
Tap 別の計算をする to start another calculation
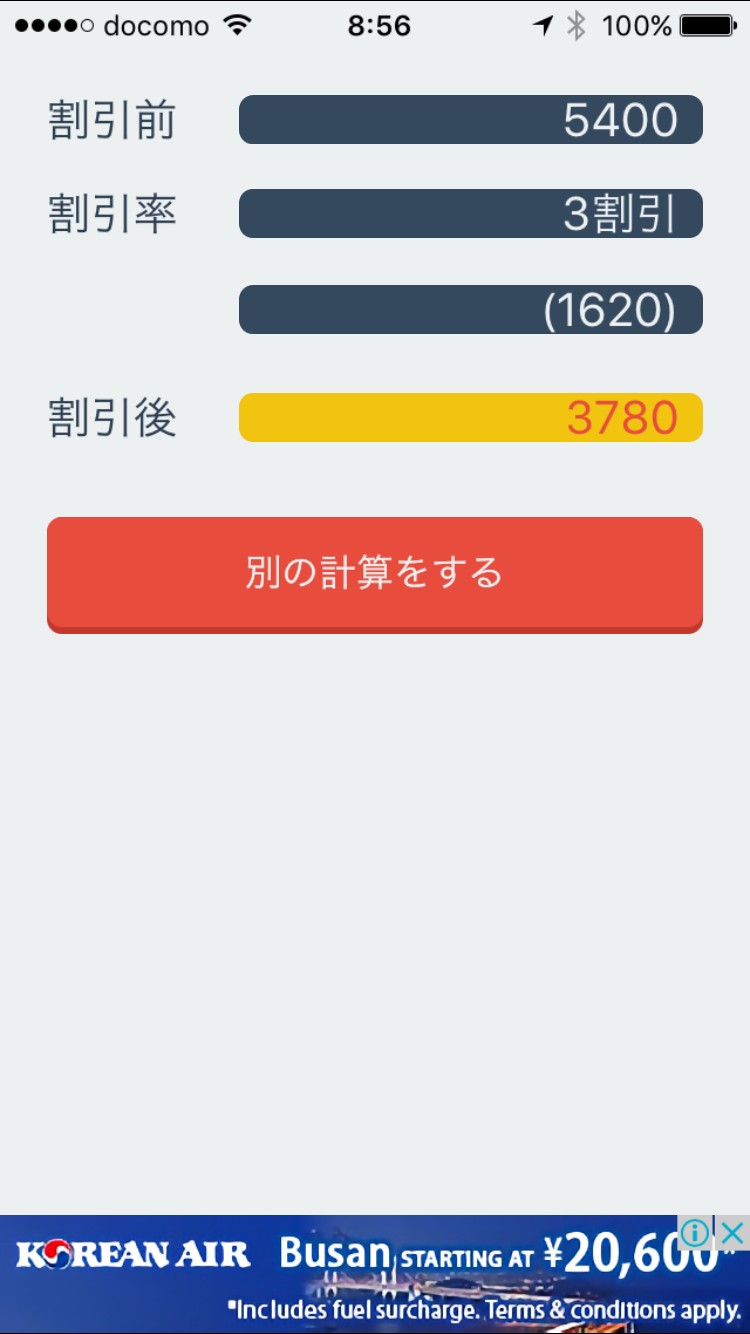coord(374,573)
